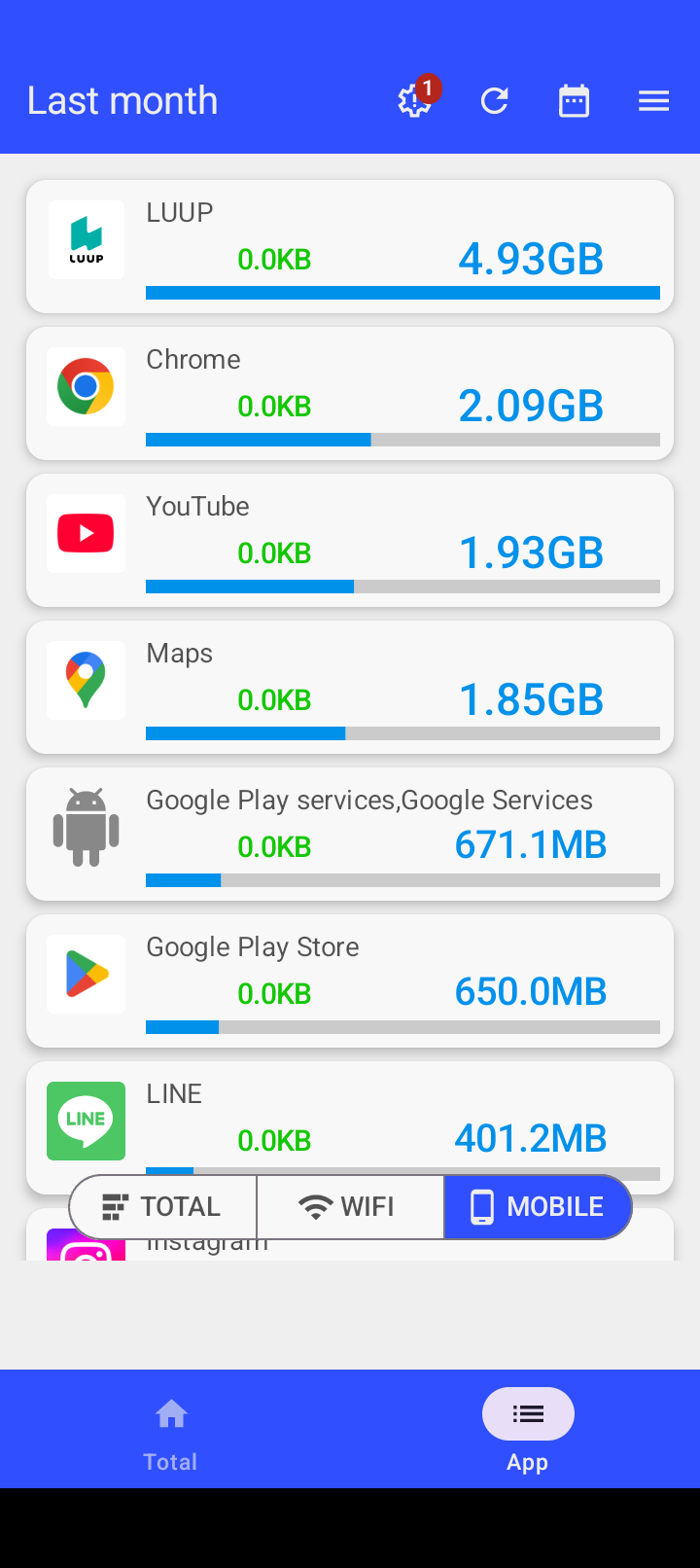Image resolution: width=700 pixels, height=1568 pixels.
Task: View Chrome usage card
Action: click(x=350, y=393)
